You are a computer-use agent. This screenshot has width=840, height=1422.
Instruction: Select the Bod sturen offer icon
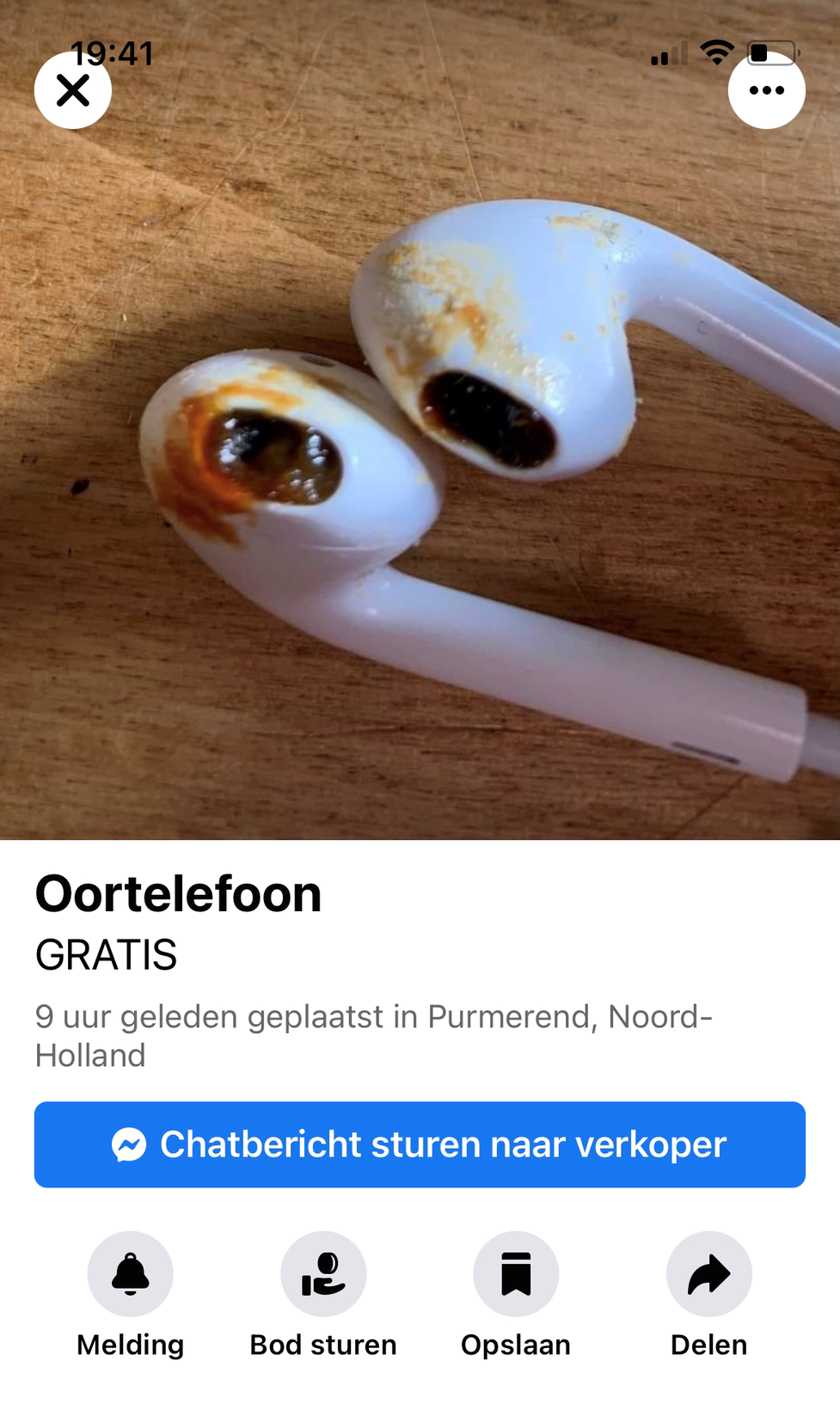322,1274
